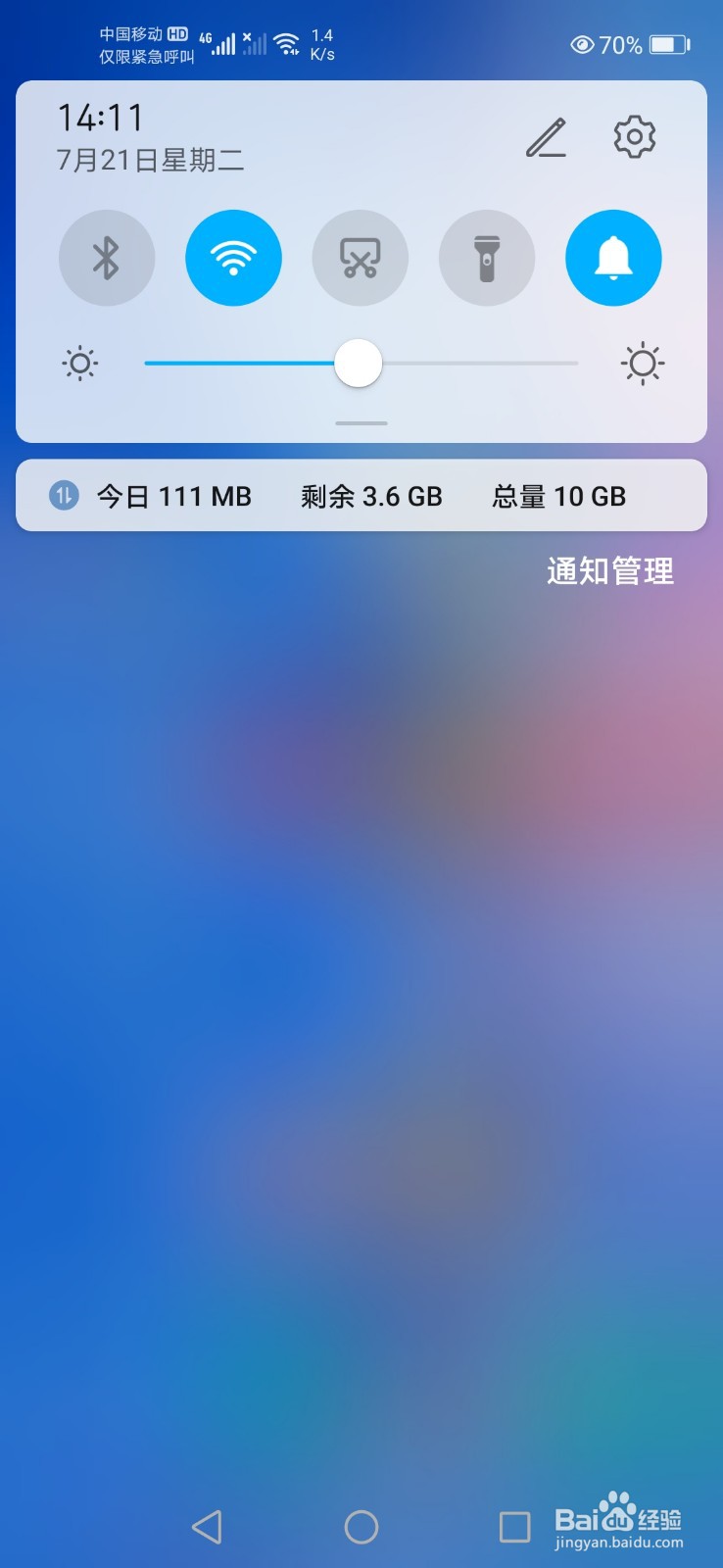Toggle the flashlight on
This screenshot has width=723, height=1568.
pos(486,257)
